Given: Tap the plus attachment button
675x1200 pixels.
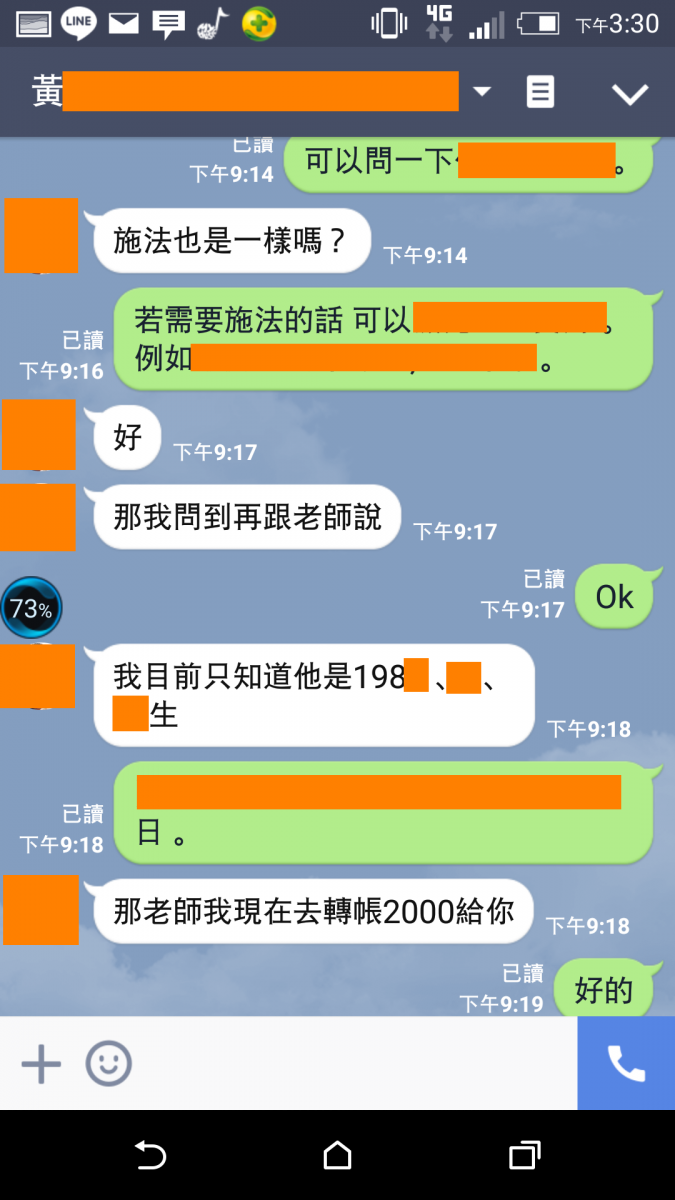Looking at the screenshot, I should 41,1064.
